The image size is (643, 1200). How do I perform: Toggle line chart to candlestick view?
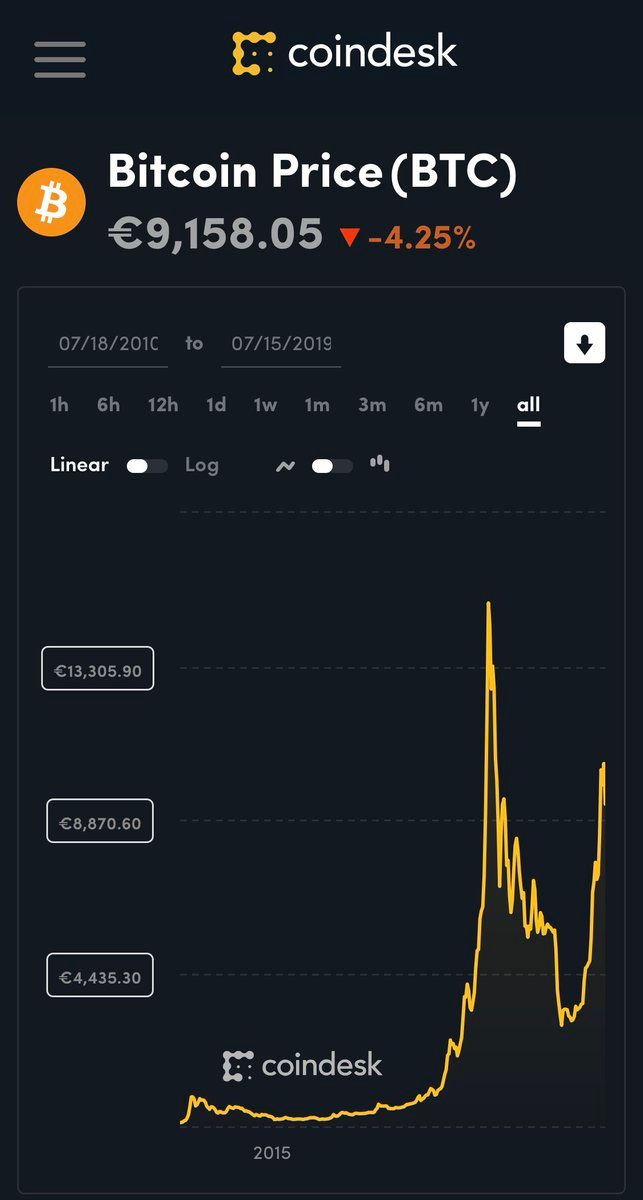[332, 466]
